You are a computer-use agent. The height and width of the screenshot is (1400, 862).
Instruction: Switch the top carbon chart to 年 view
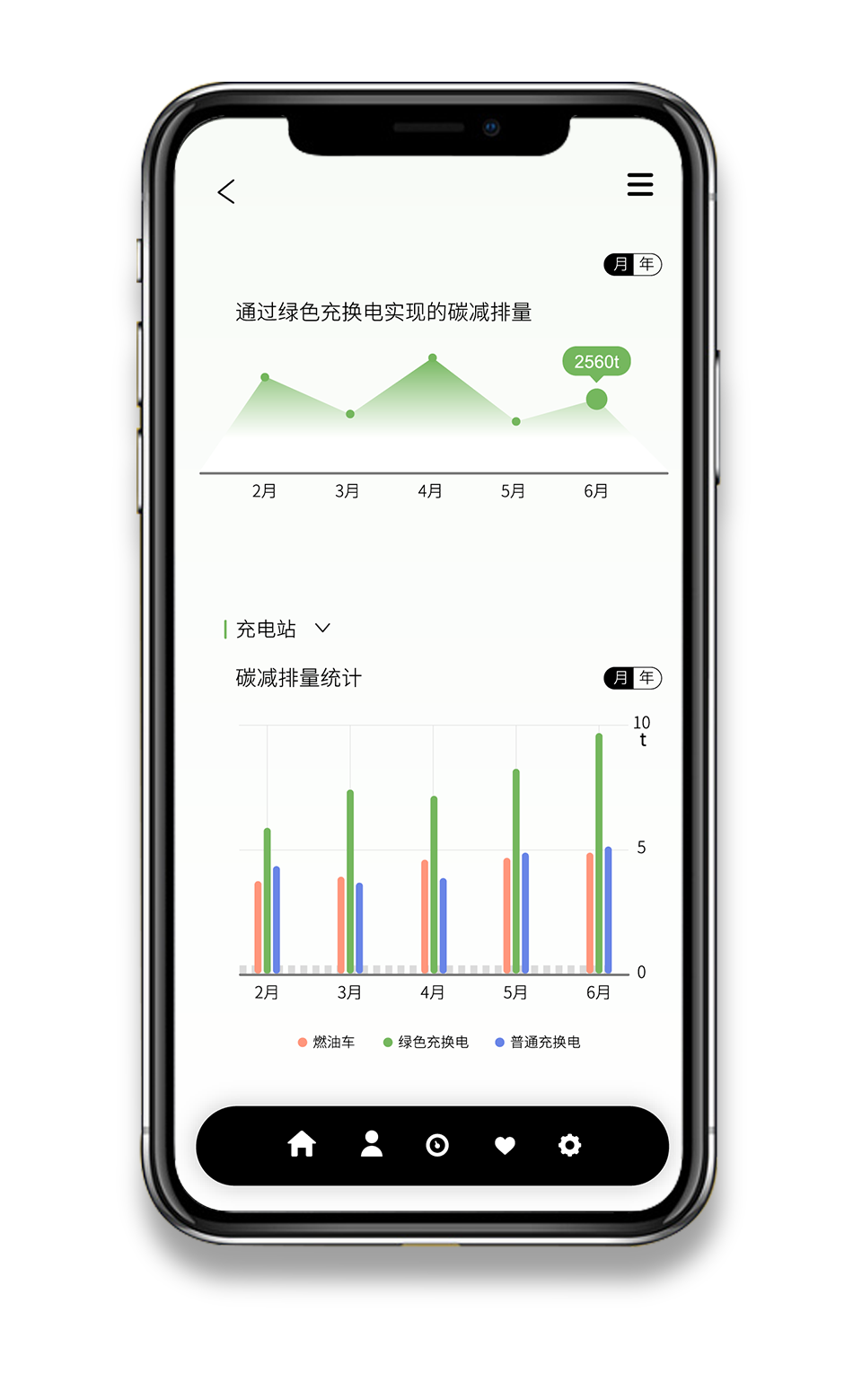pos(647,264)
